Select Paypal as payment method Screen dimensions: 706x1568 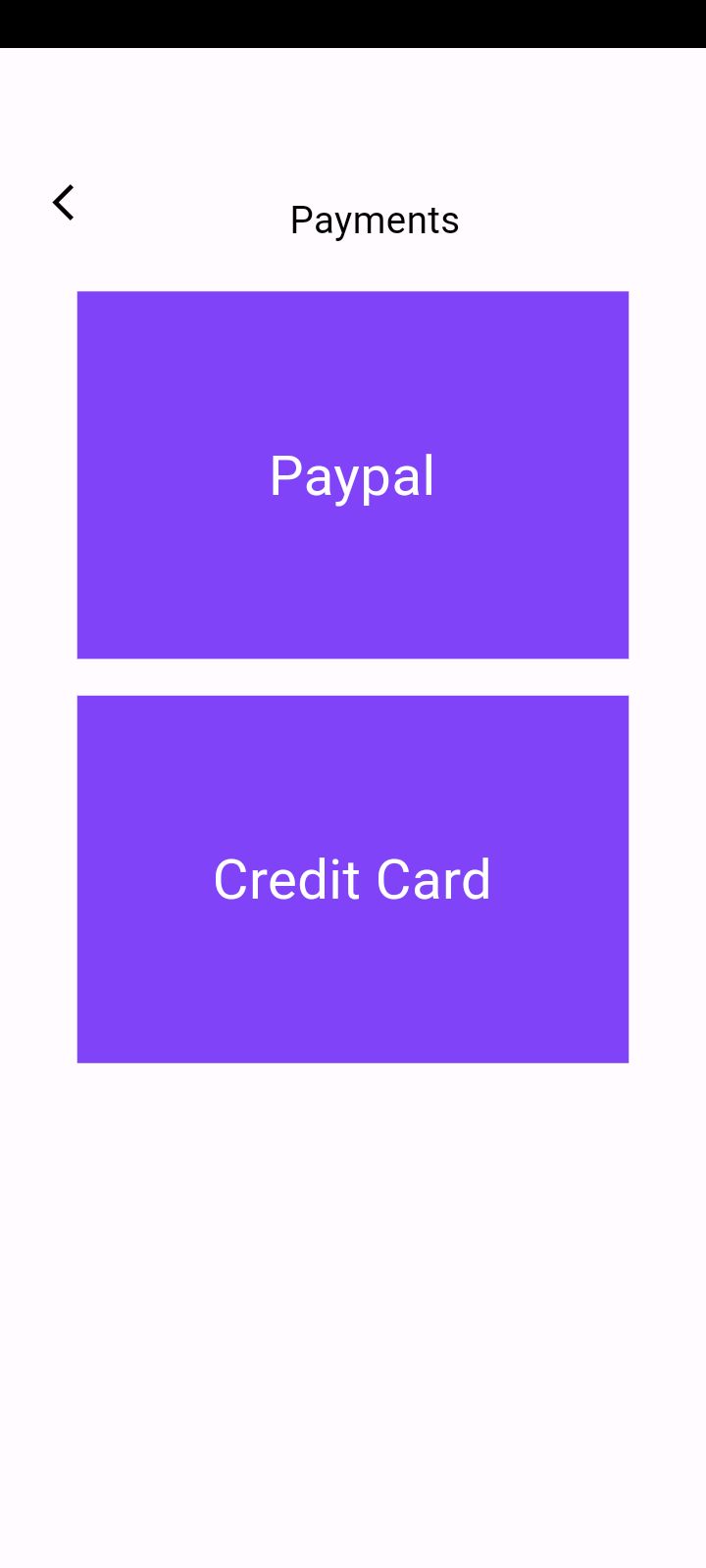352,475
